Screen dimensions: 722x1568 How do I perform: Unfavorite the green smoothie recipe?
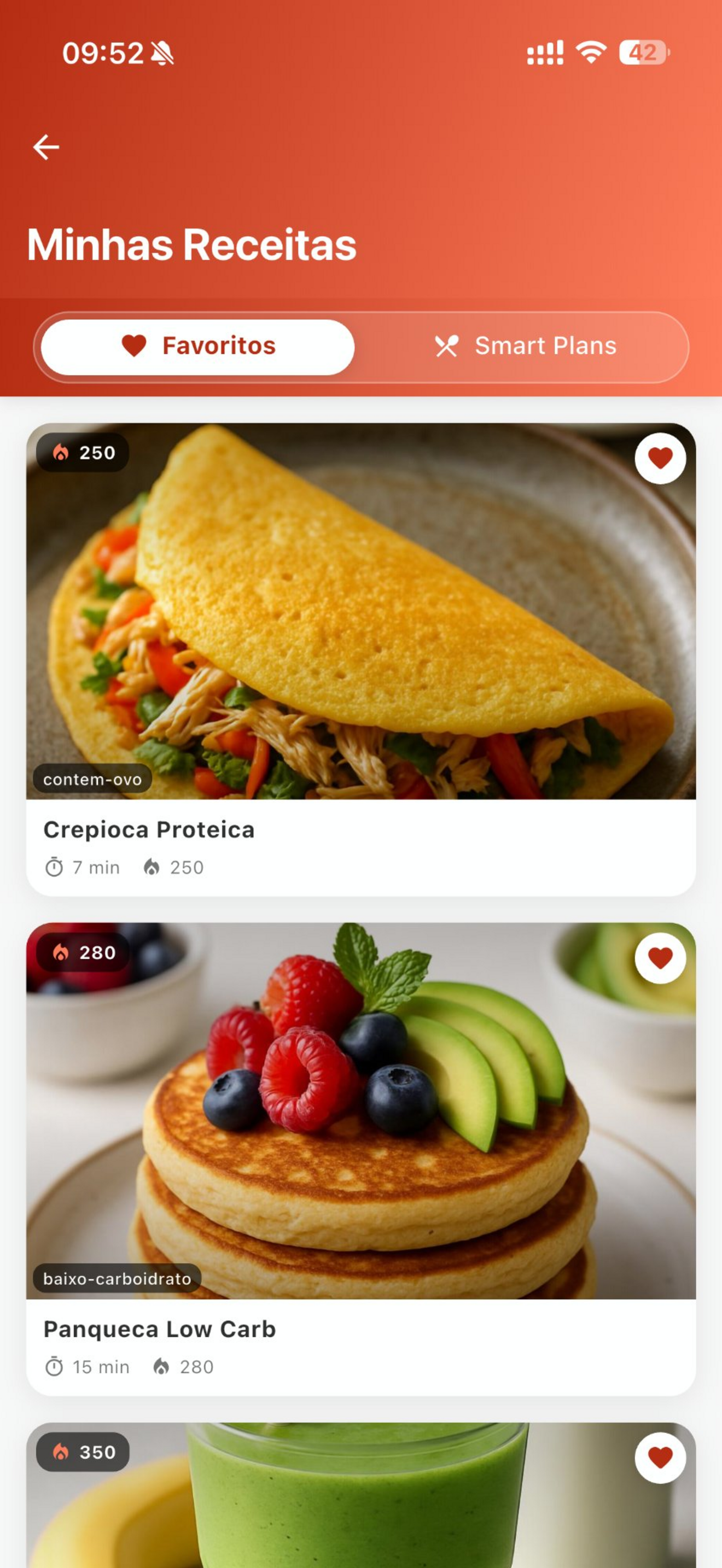[660, 1456]
